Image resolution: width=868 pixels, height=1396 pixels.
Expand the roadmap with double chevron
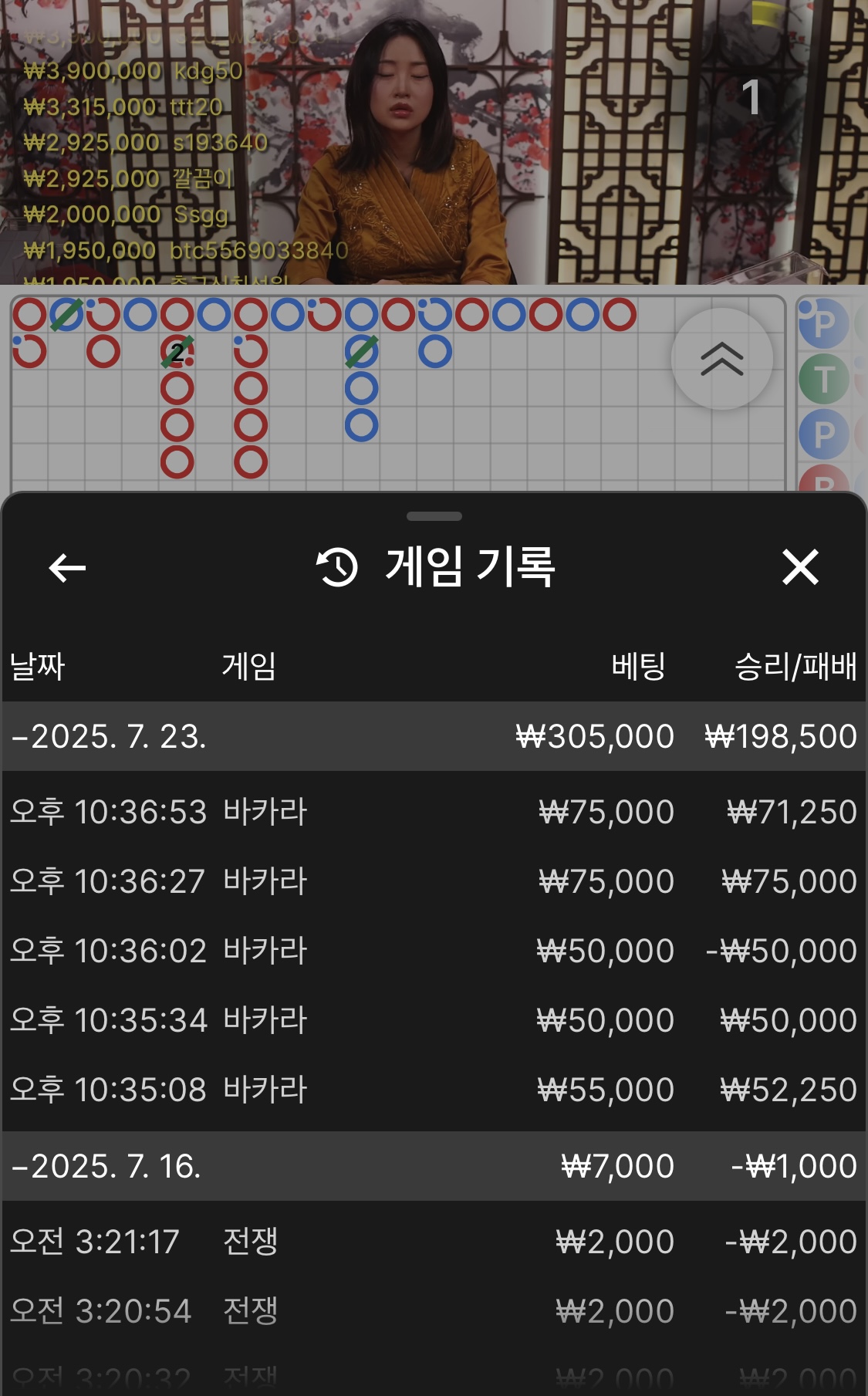click(x=722, y=359)
